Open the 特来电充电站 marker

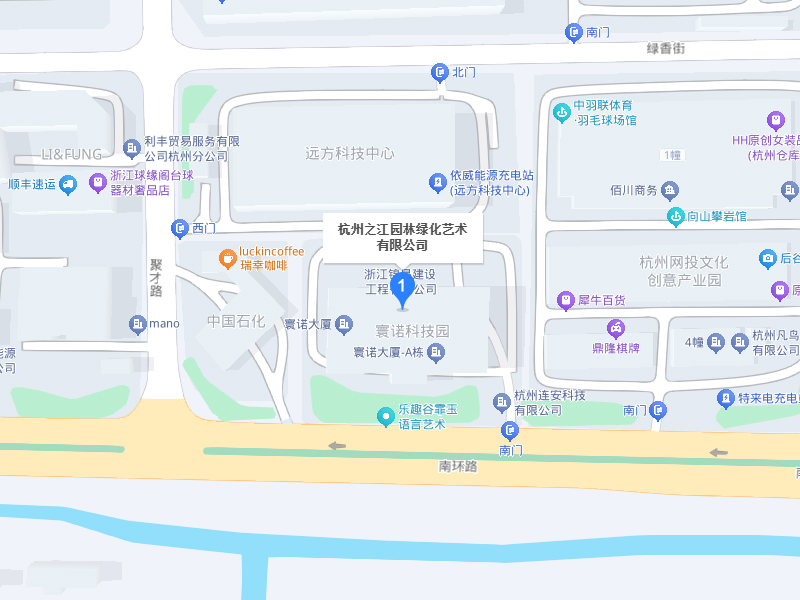click(726, 399)
